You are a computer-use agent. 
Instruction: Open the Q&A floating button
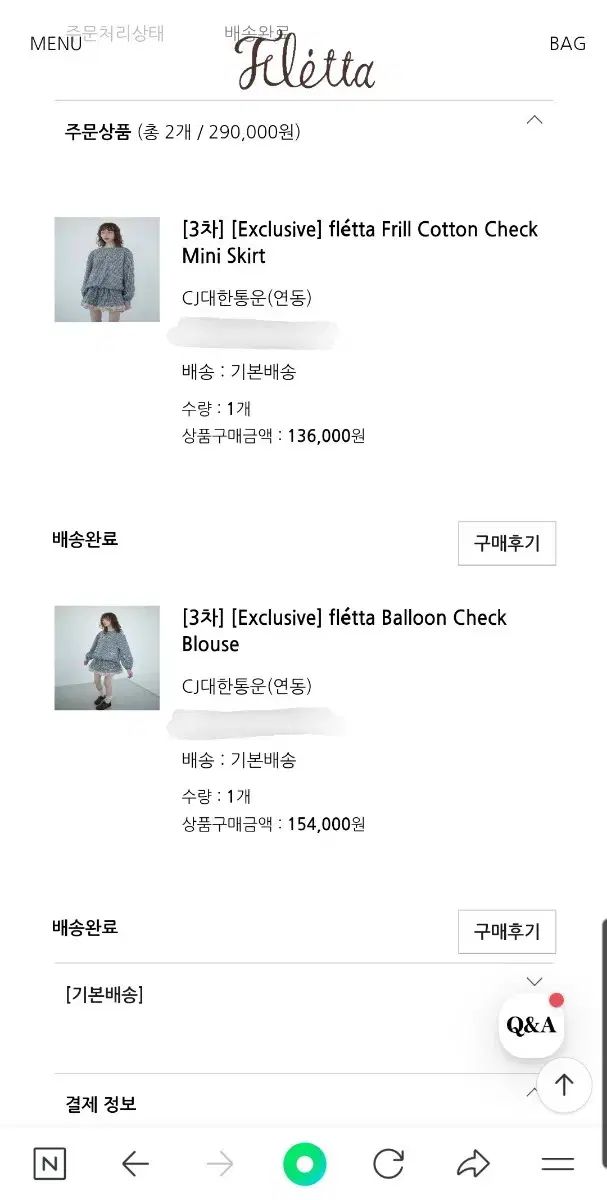tap(531, 1025)
